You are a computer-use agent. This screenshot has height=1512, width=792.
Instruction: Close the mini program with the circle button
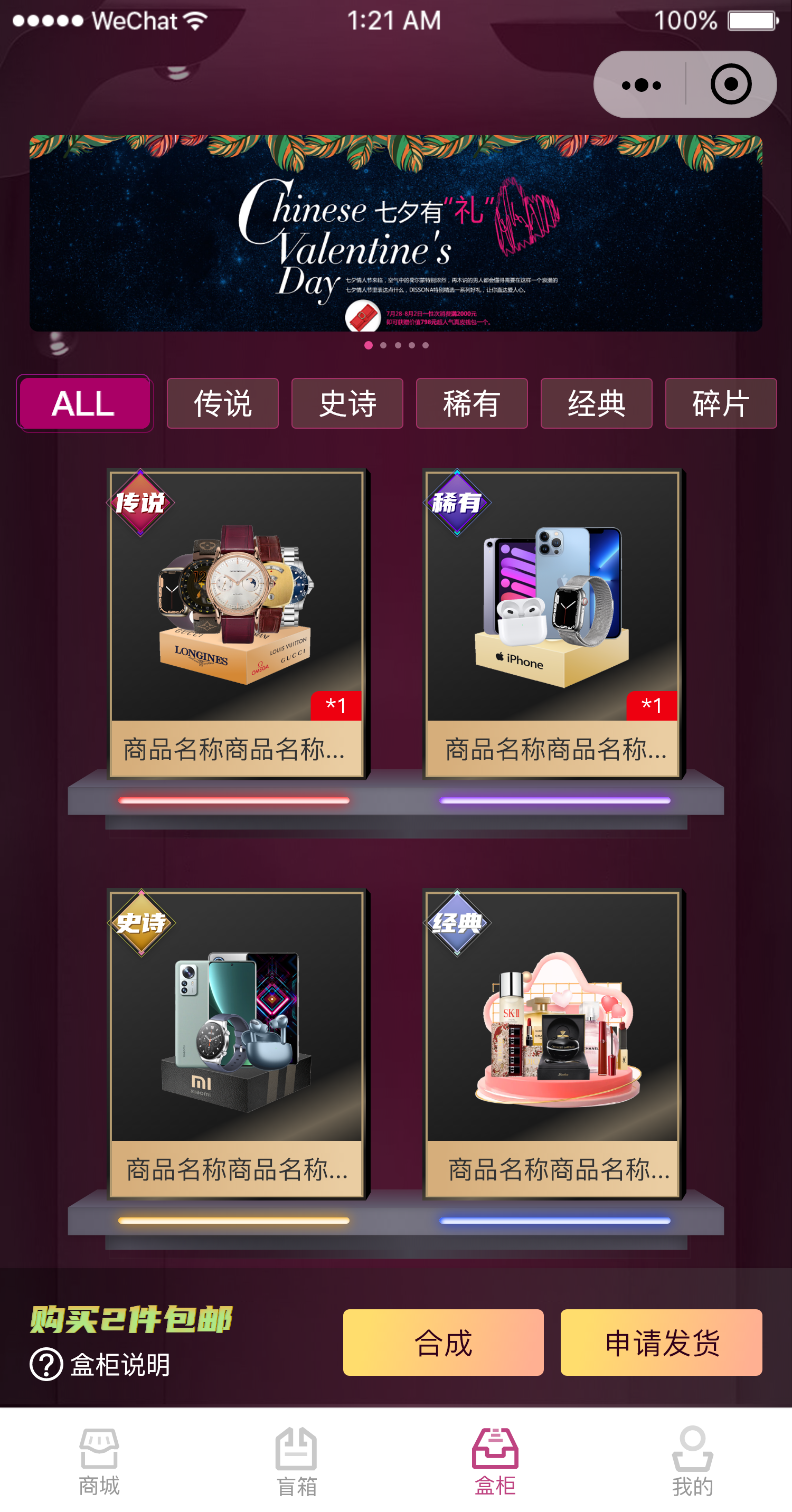(730, 85)
